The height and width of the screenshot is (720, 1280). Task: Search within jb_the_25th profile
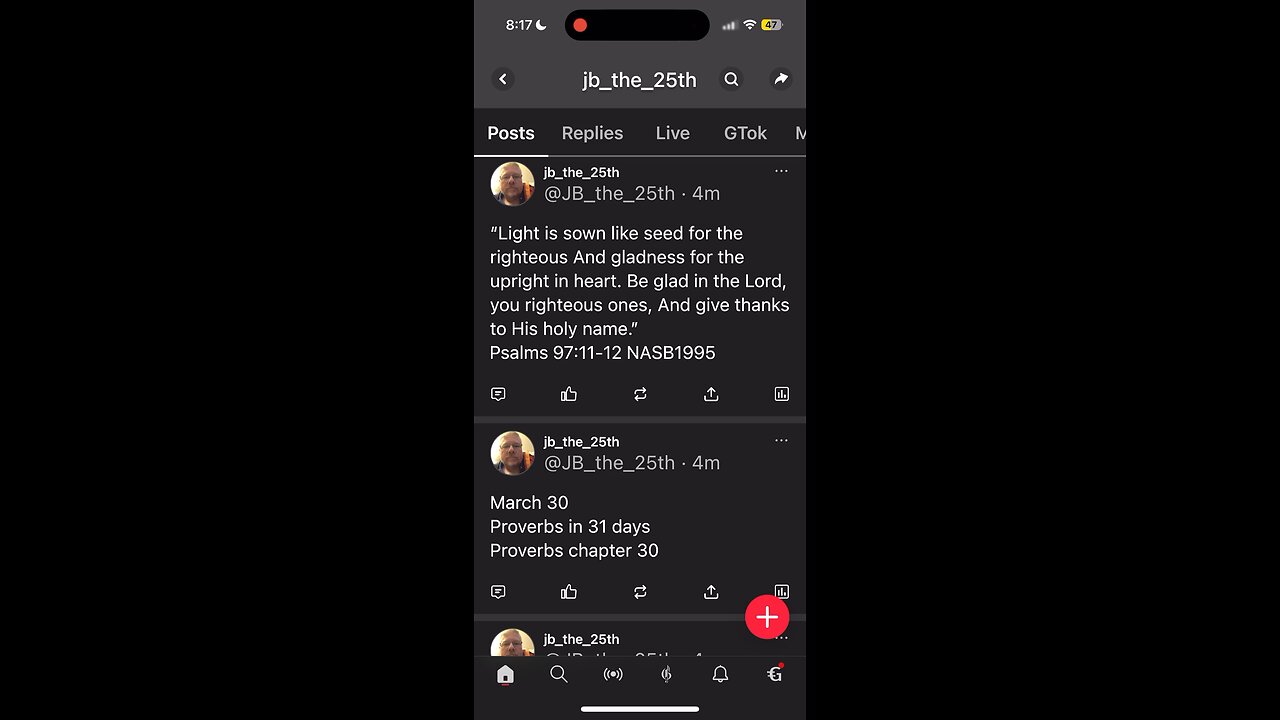tap(731, 79)
